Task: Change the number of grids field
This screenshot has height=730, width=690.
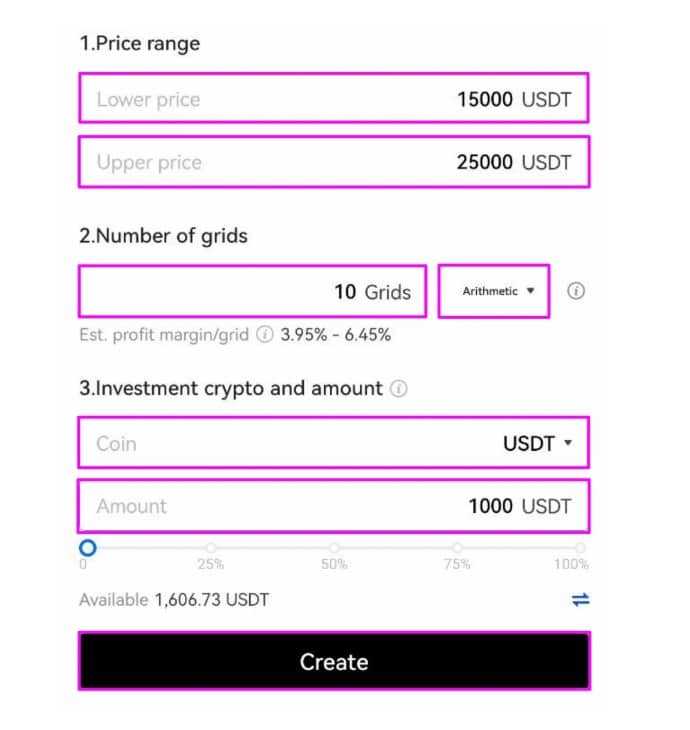Action: click(252, 291)
